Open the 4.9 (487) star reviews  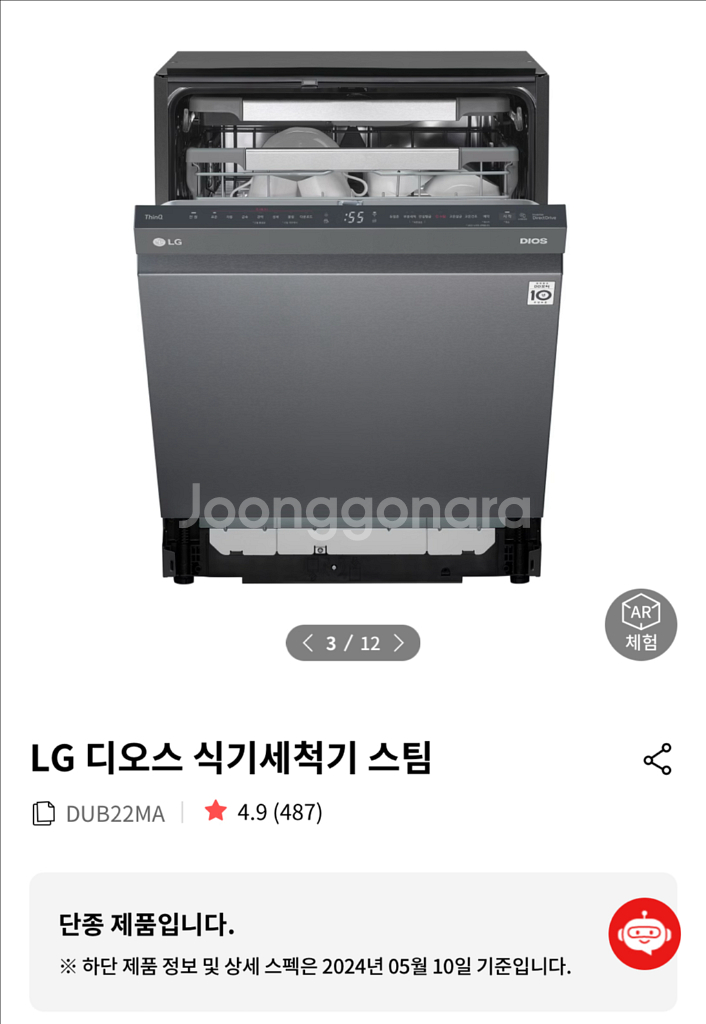tap(264, 812)
